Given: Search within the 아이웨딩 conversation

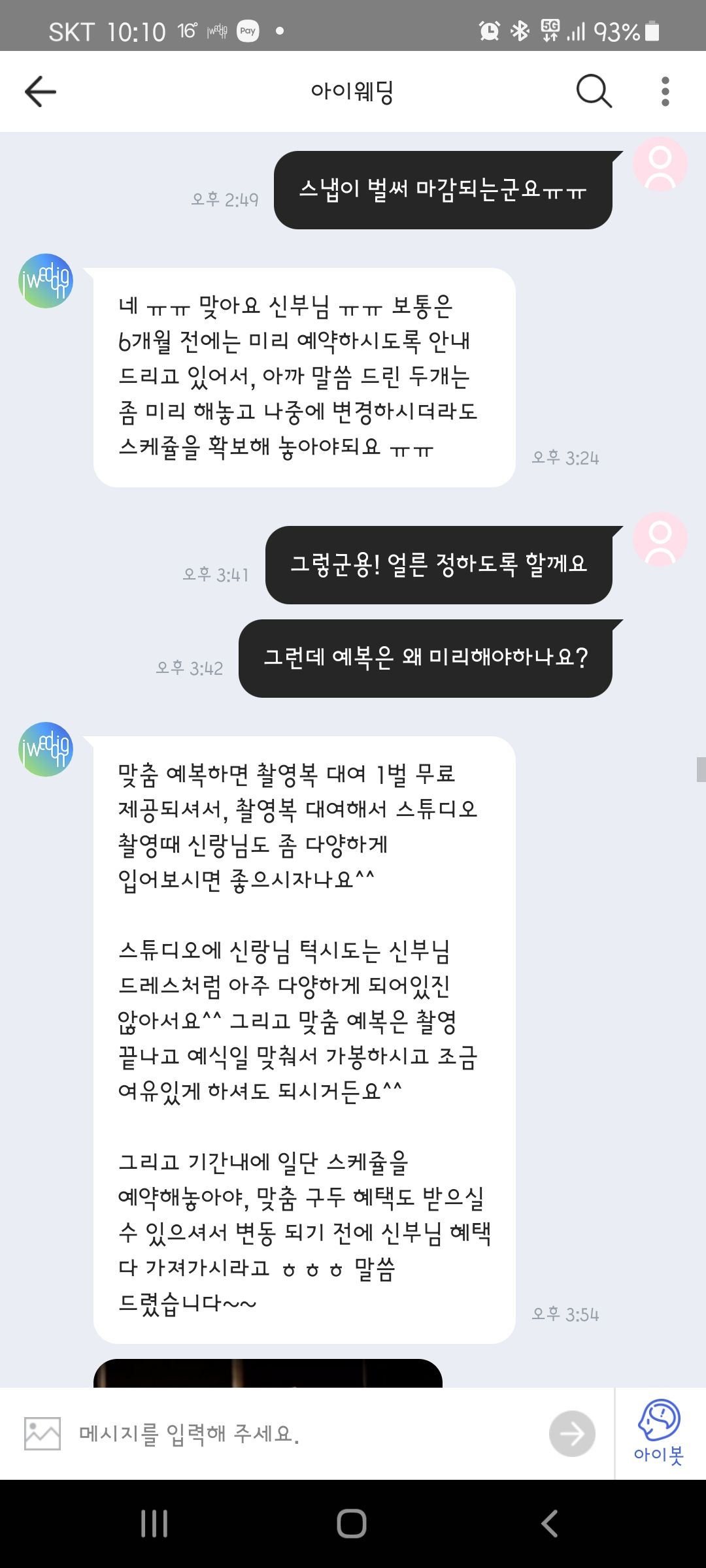Looking at the screenshot, I should click(594, 91).
